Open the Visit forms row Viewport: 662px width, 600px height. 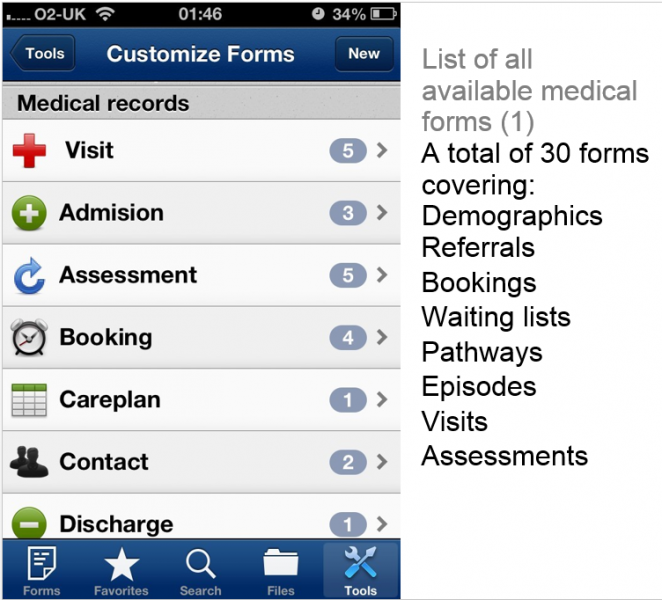[x=200, y=151]
